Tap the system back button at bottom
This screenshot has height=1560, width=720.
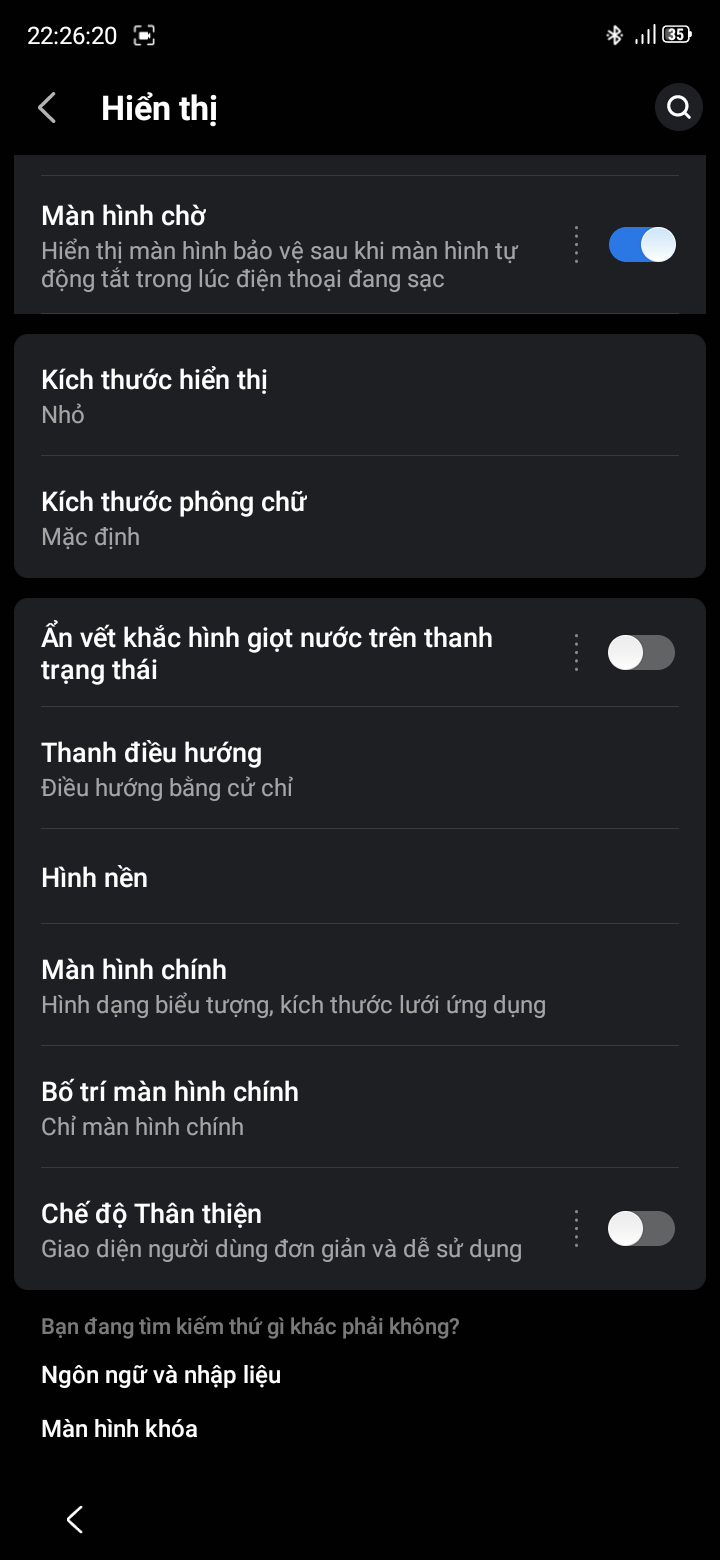coord(75,1520)
